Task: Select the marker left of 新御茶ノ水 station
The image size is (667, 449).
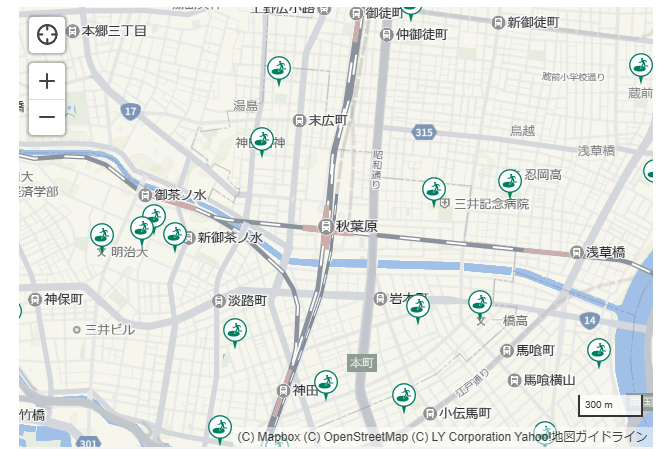Action: point(175,236)
